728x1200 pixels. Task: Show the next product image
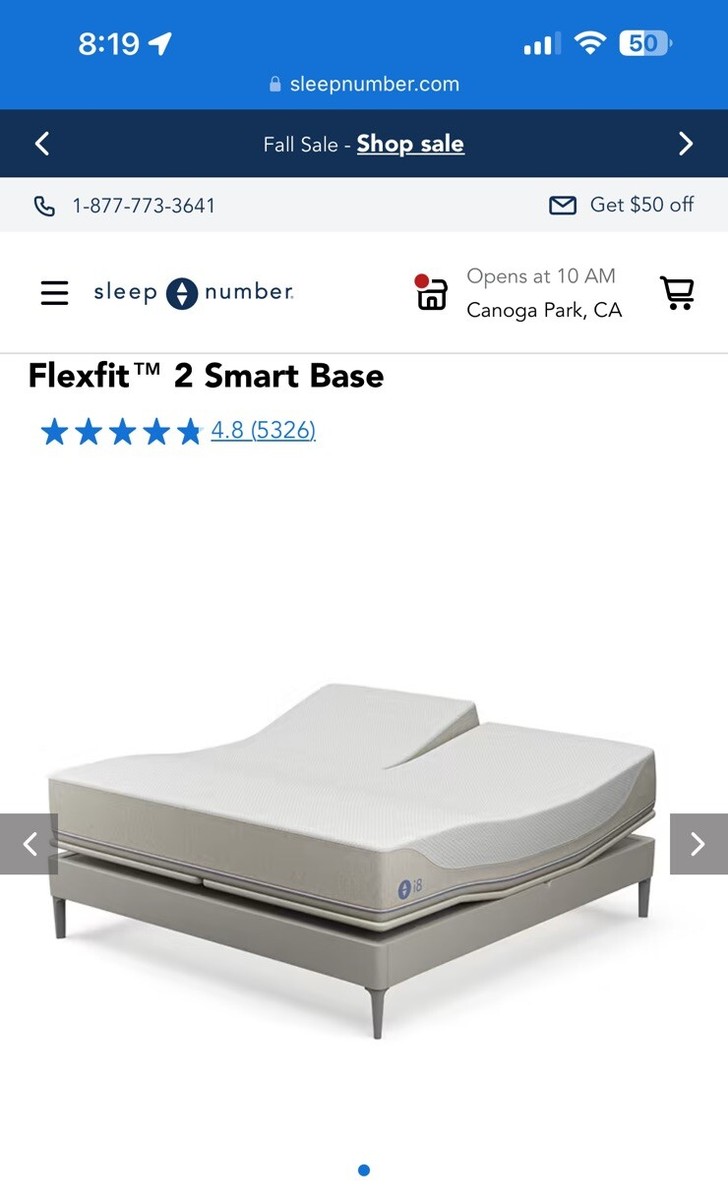tap(697, 844)
